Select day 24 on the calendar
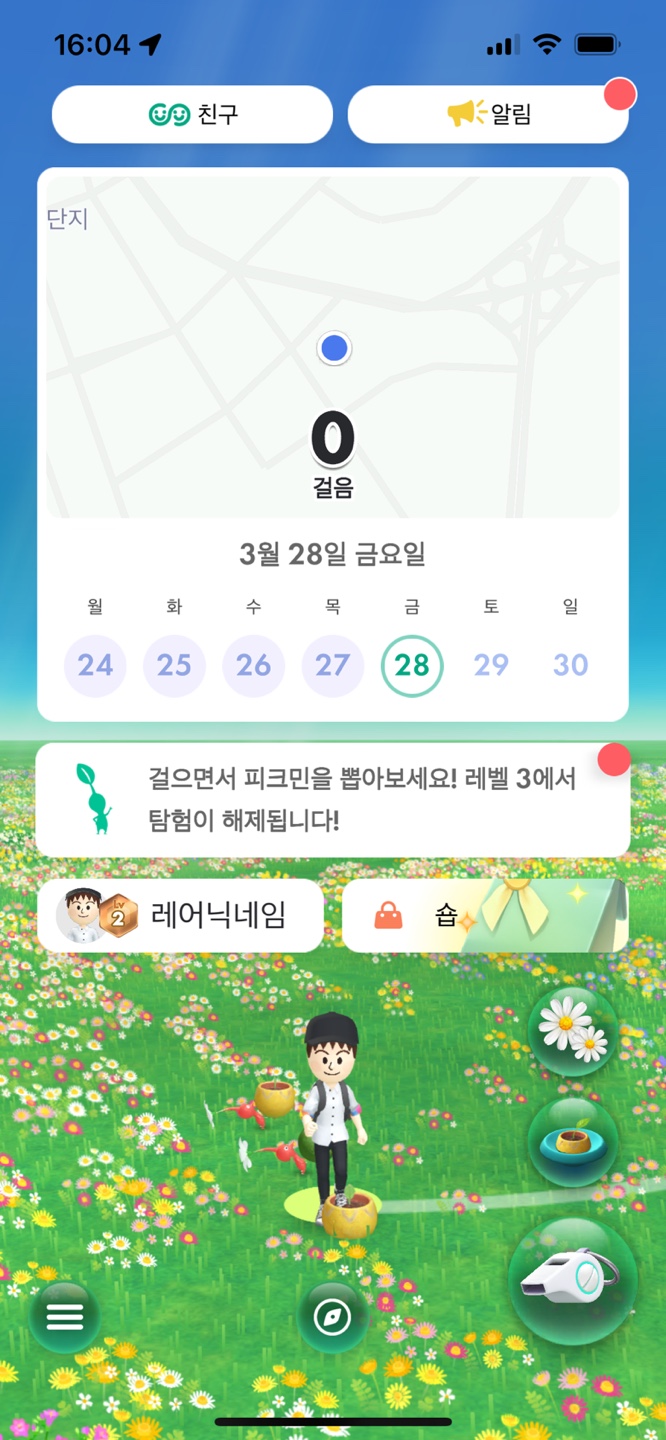The height and width of the screenshot is (1440, 666). point(95,665)
